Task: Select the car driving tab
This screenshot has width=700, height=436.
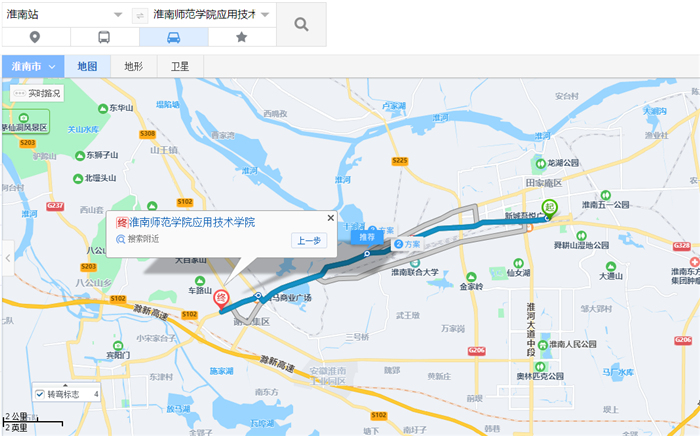Action: 173,38
